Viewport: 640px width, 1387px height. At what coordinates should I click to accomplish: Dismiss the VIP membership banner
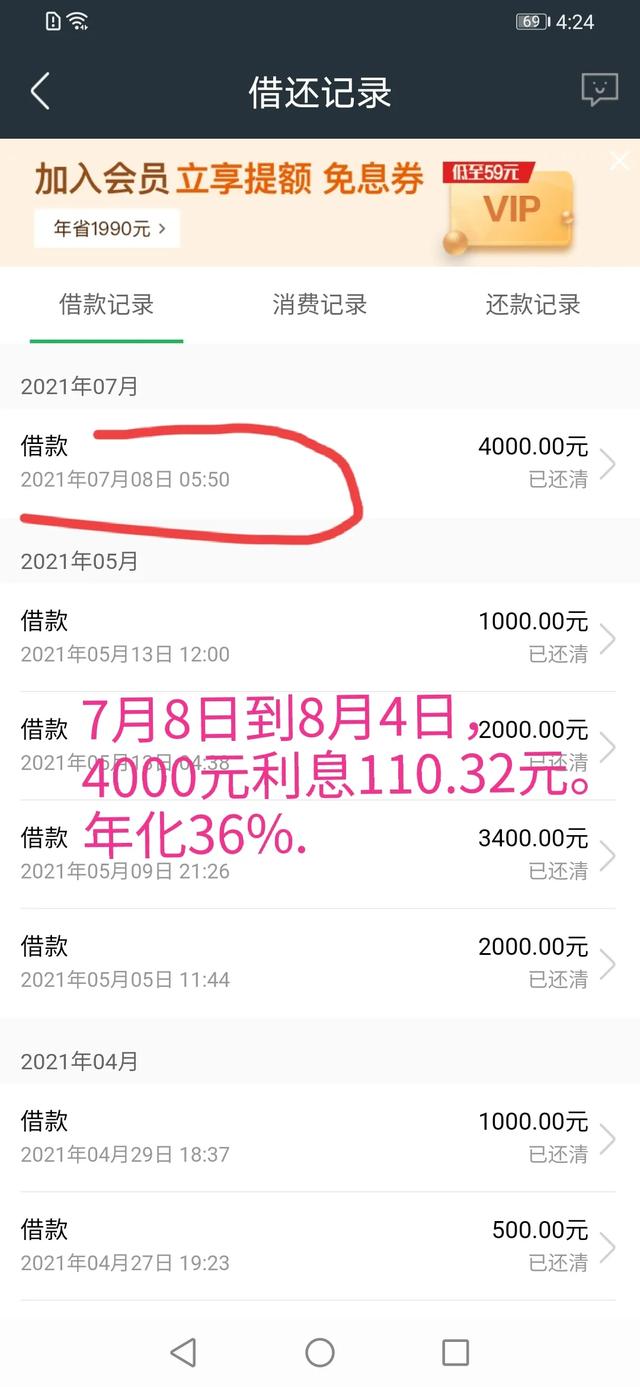click(619, 160)
